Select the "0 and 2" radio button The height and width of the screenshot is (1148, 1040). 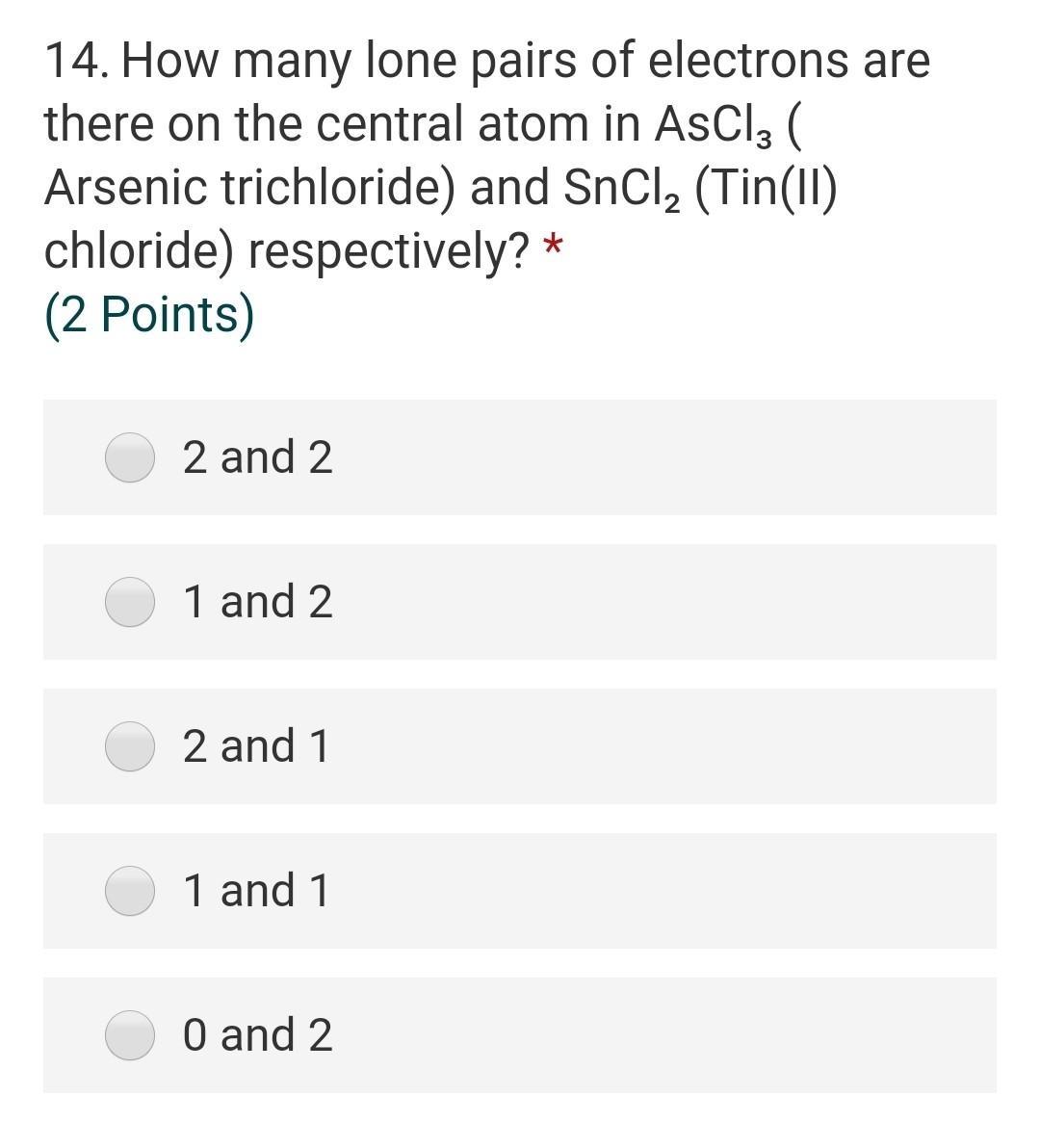coord(130,1034)
